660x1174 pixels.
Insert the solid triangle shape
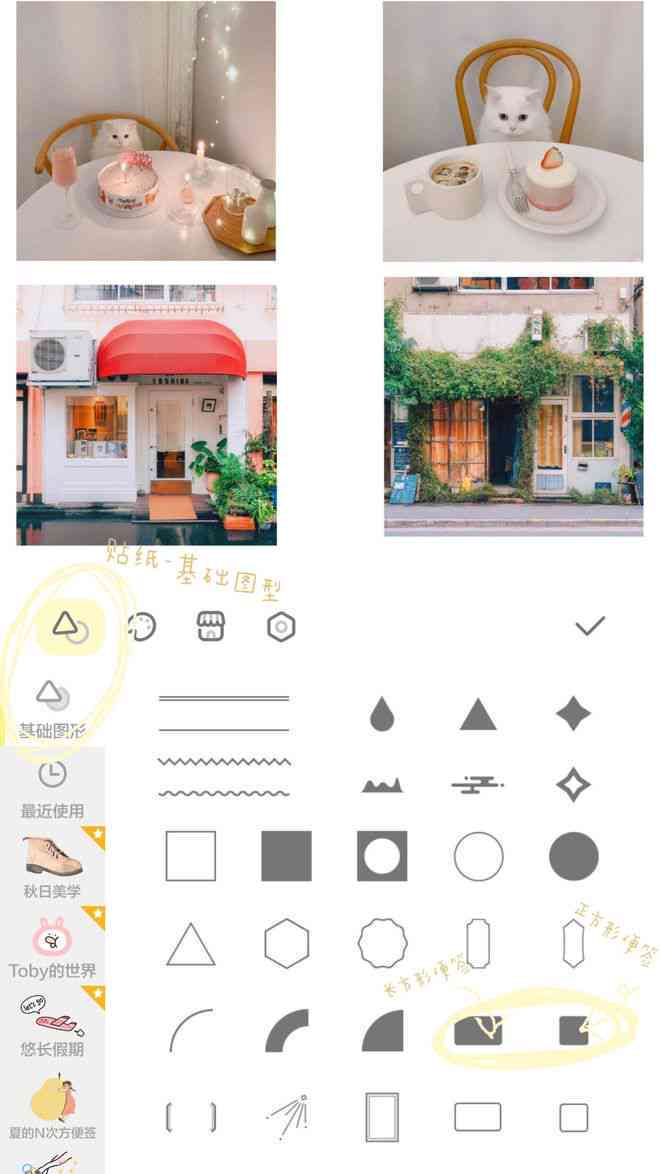tap(478, 715)
